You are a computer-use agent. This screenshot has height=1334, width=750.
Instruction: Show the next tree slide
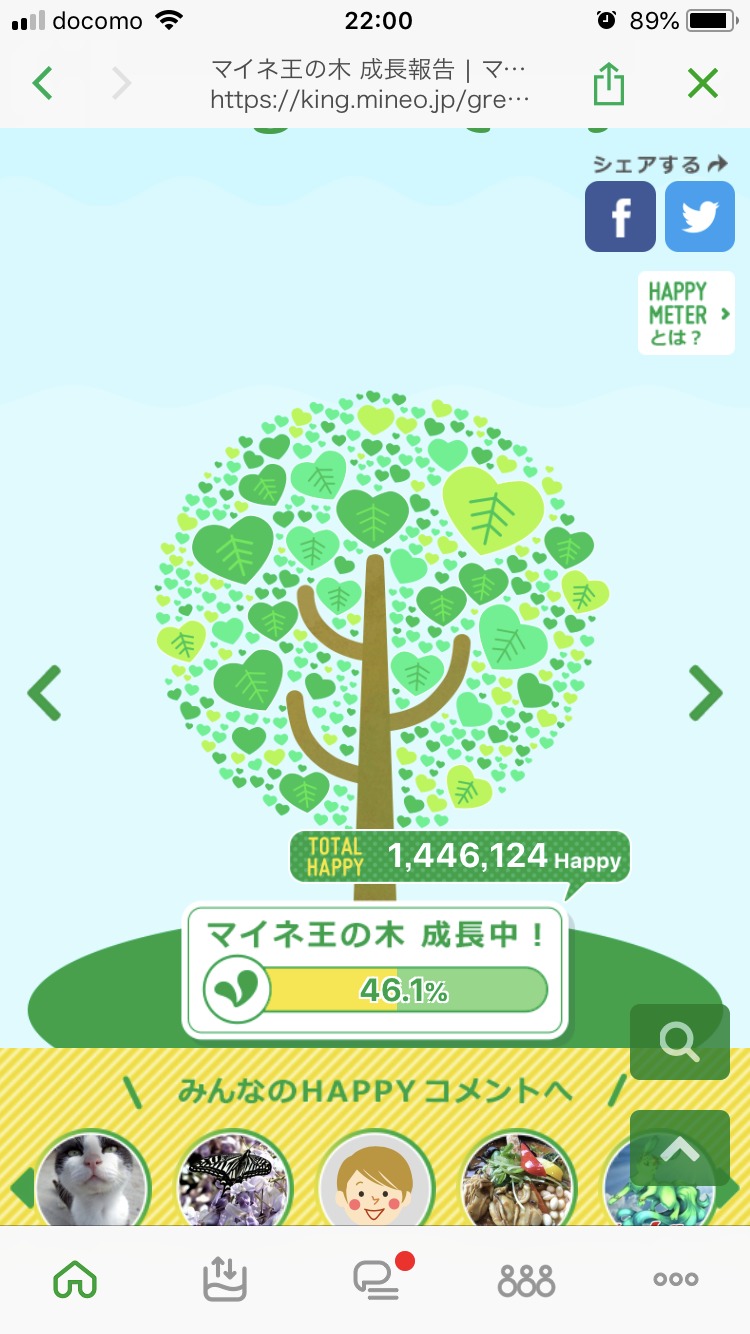705,693
